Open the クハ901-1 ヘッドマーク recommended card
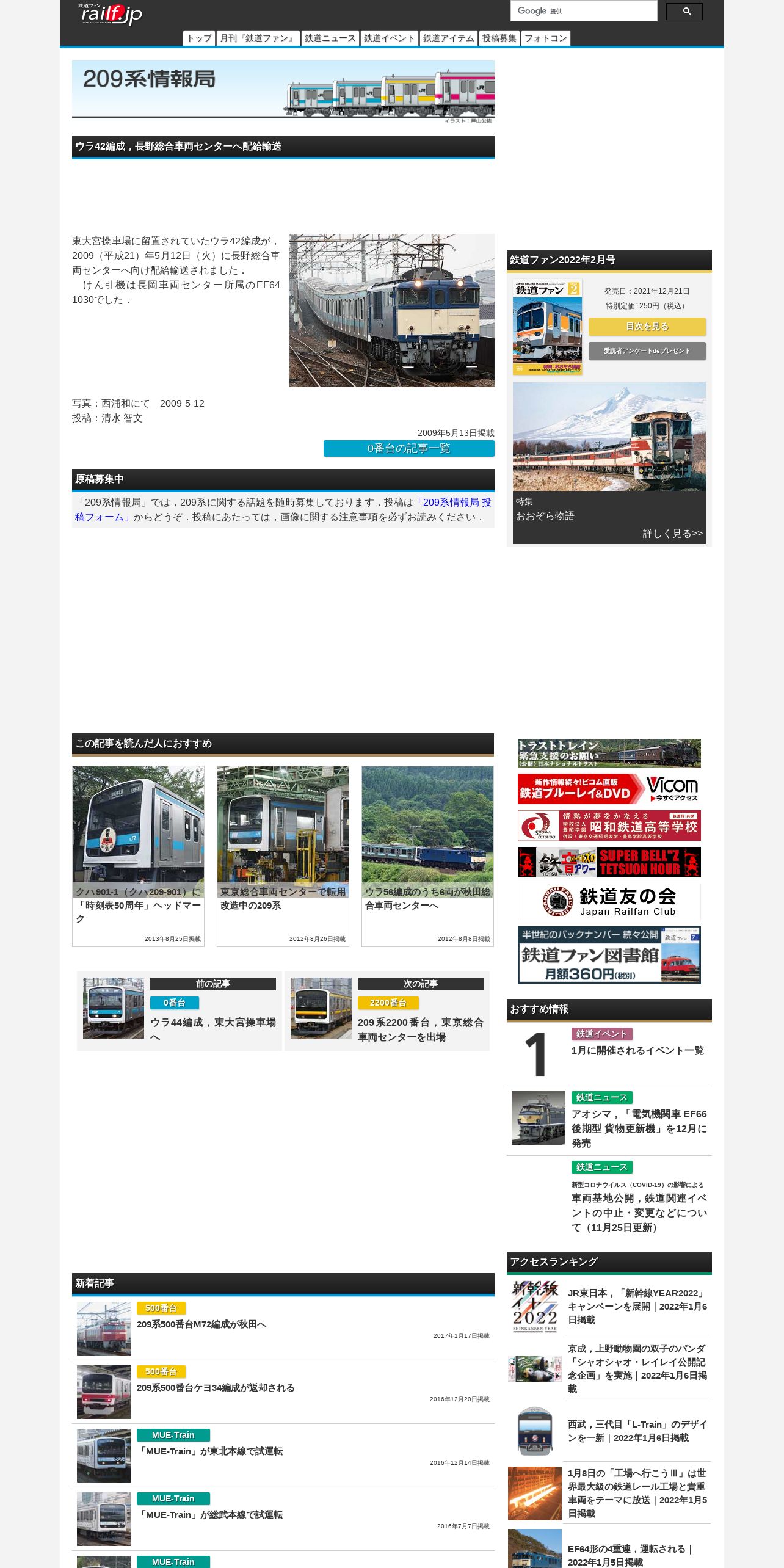 [x=138, y=856]
